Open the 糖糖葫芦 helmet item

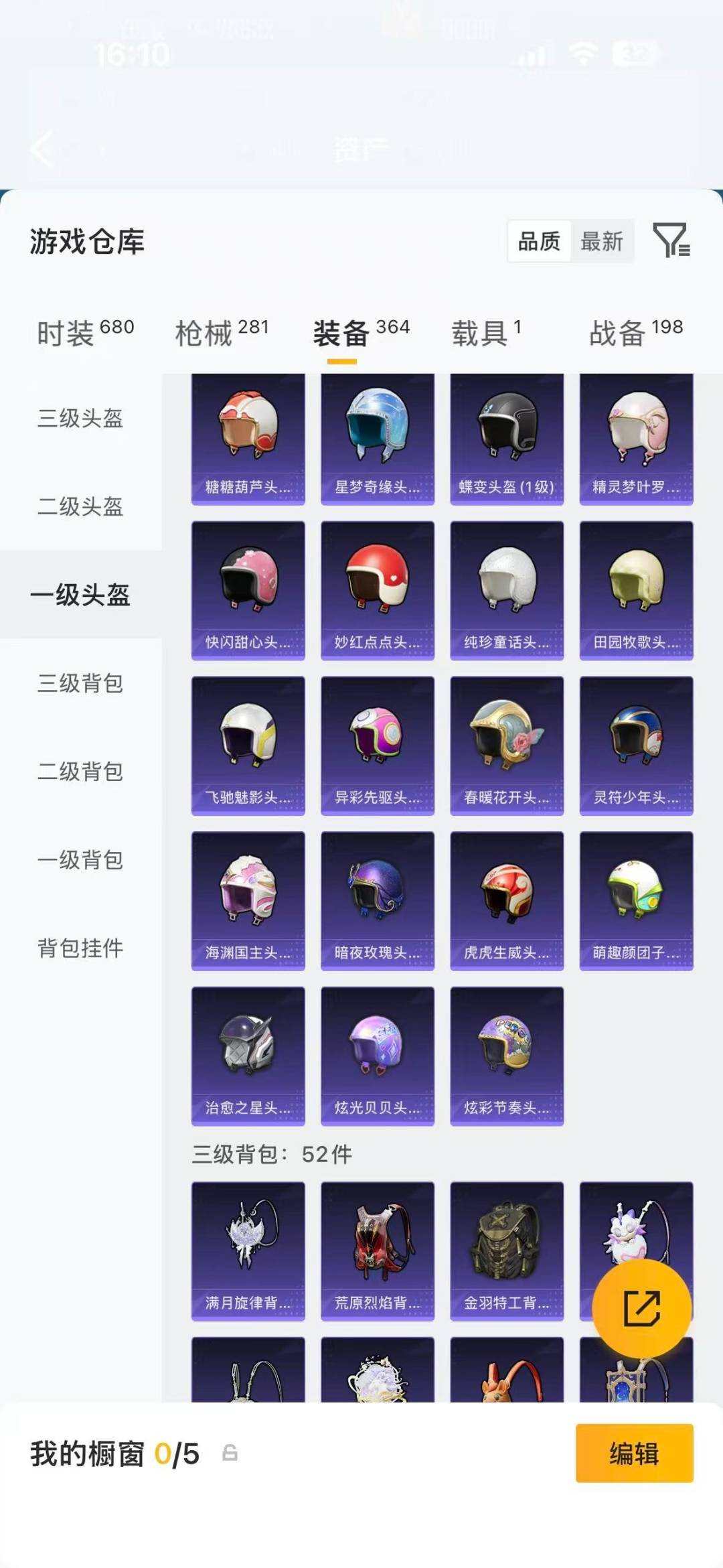248,439
